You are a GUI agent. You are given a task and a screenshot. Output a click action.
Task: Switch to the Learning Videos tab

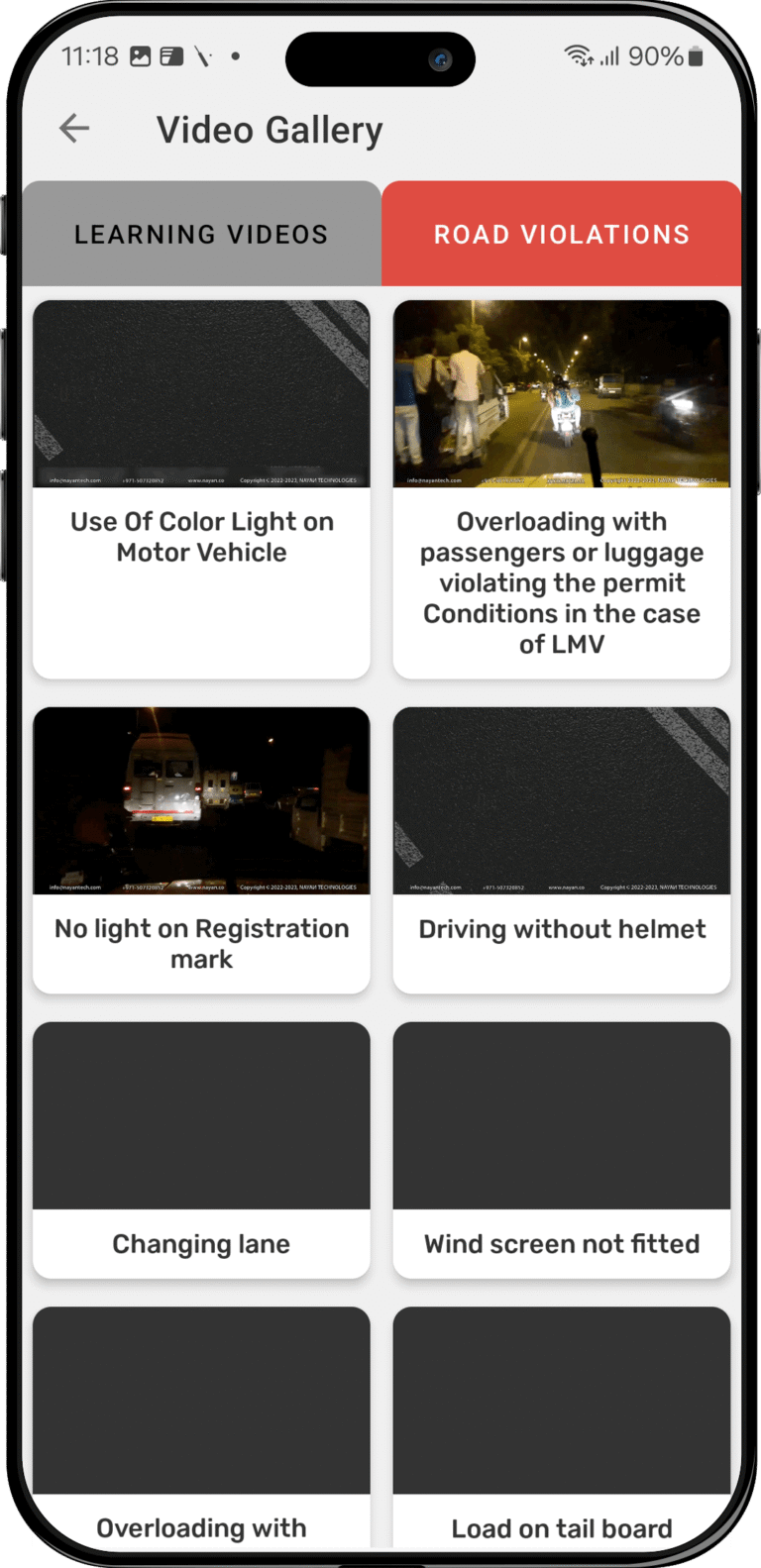point(201,235)
